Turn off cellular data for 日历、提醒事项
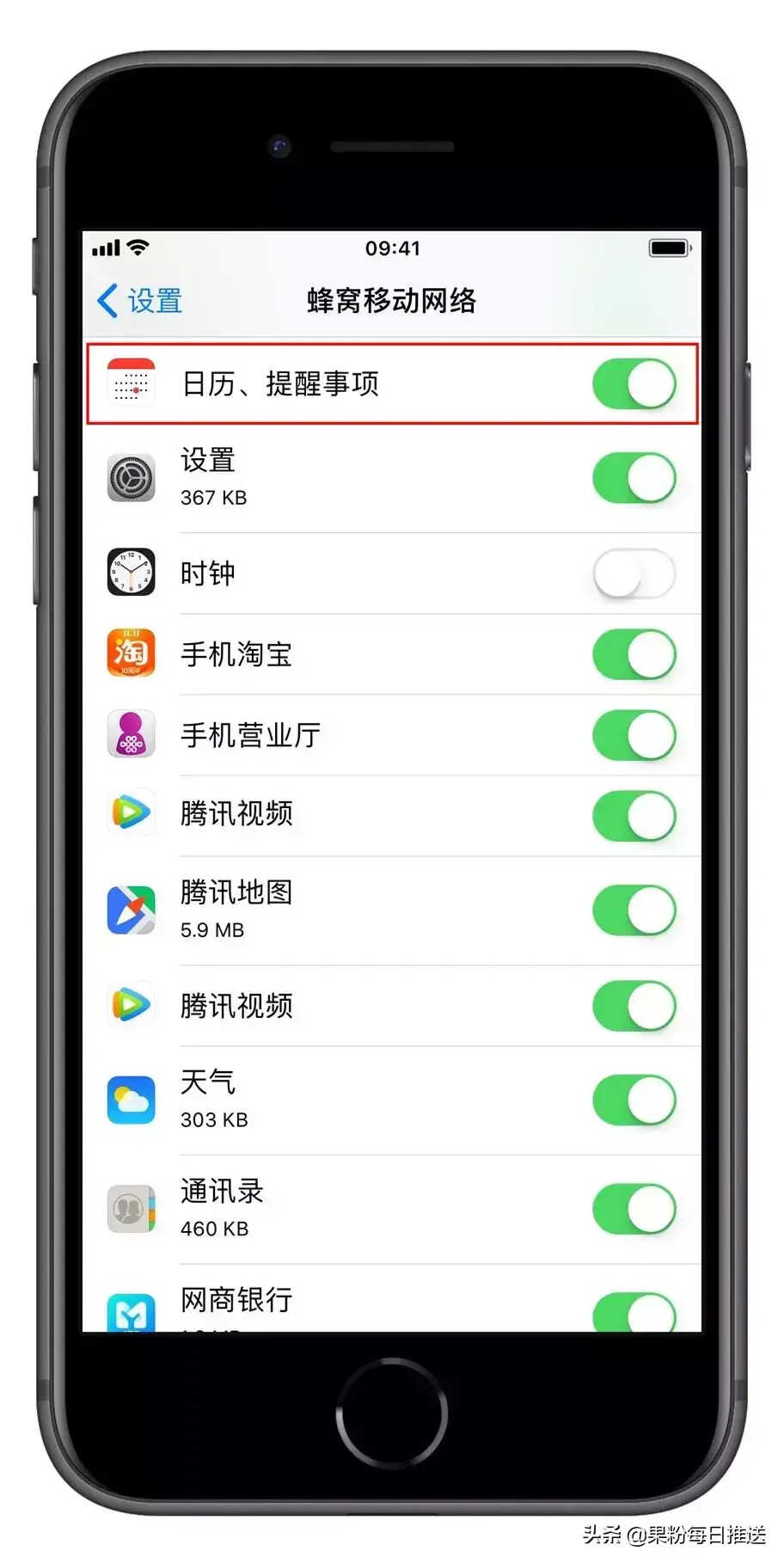This screenshot has height=1563, width=784. point(634,383)
